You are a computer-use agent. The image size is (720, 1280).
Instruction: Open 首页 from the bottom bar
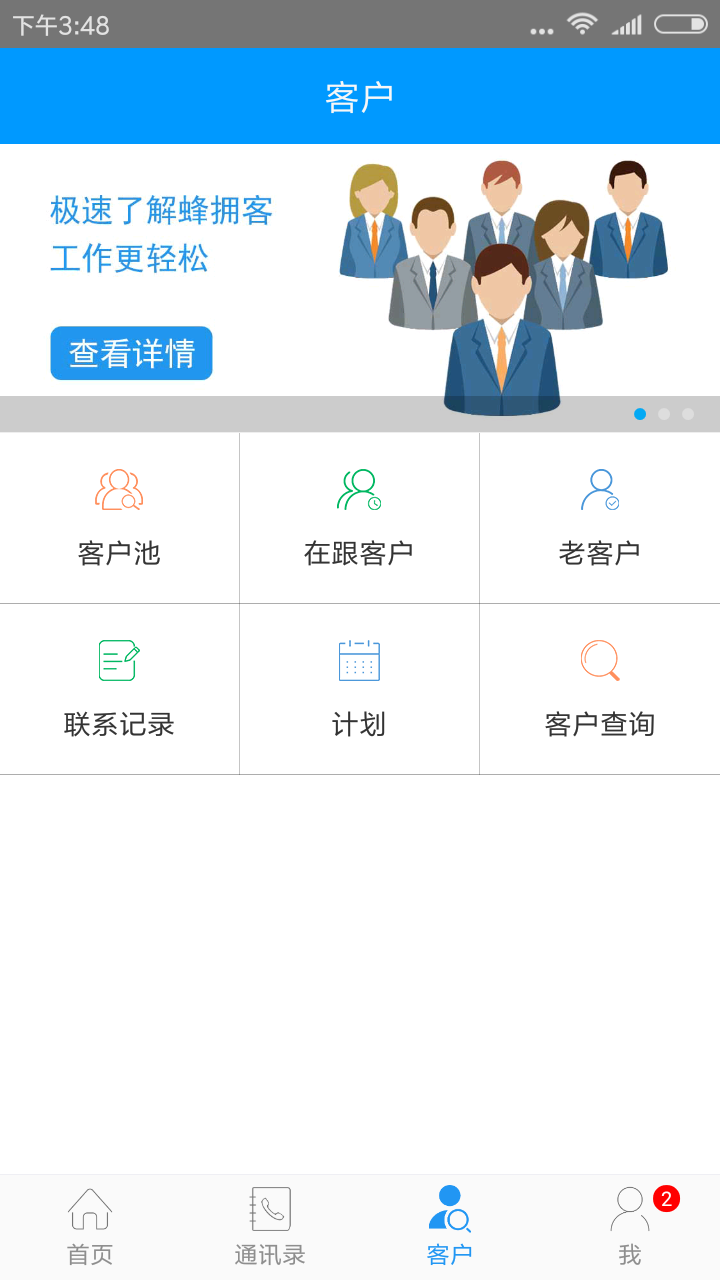click(90, 1225)
